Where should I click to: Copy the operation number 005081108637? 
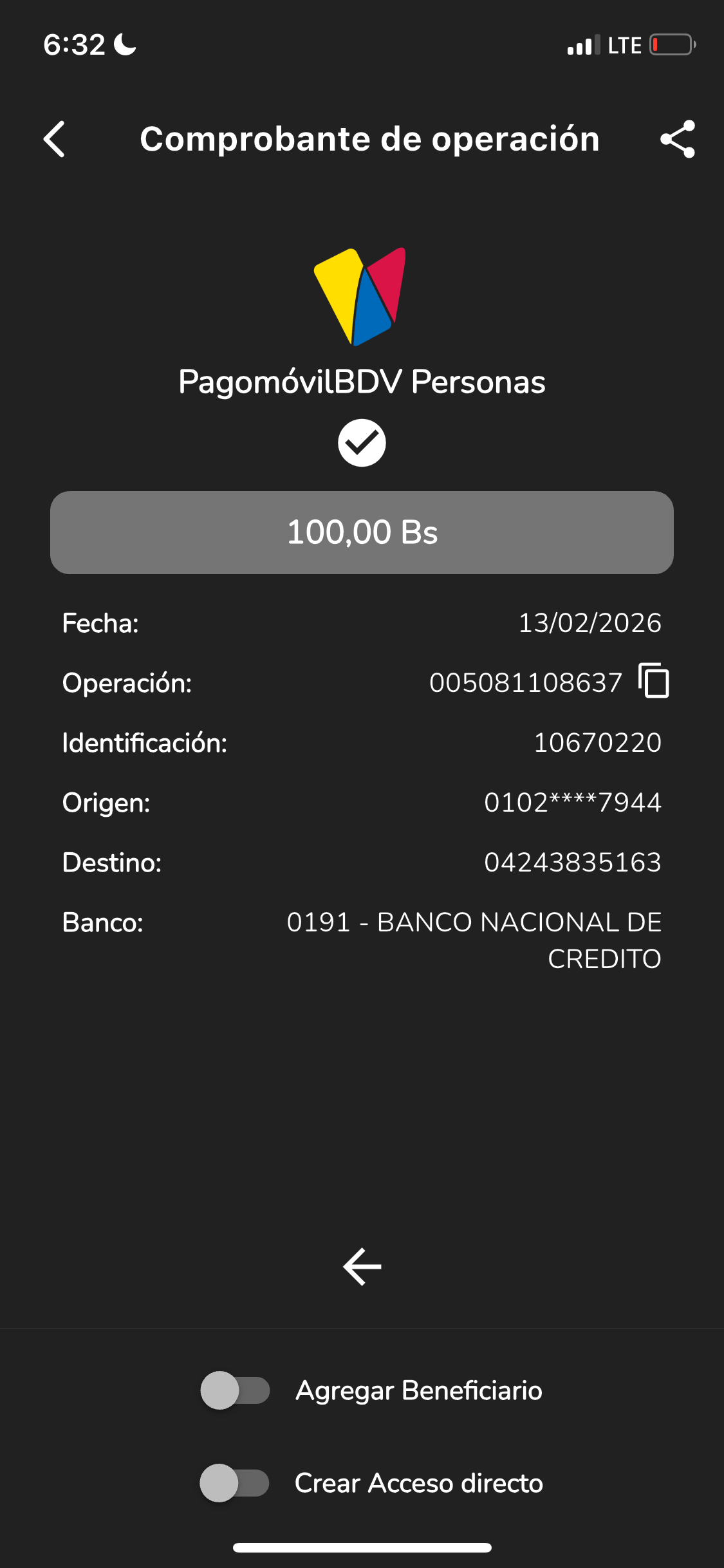click(654, 681)
